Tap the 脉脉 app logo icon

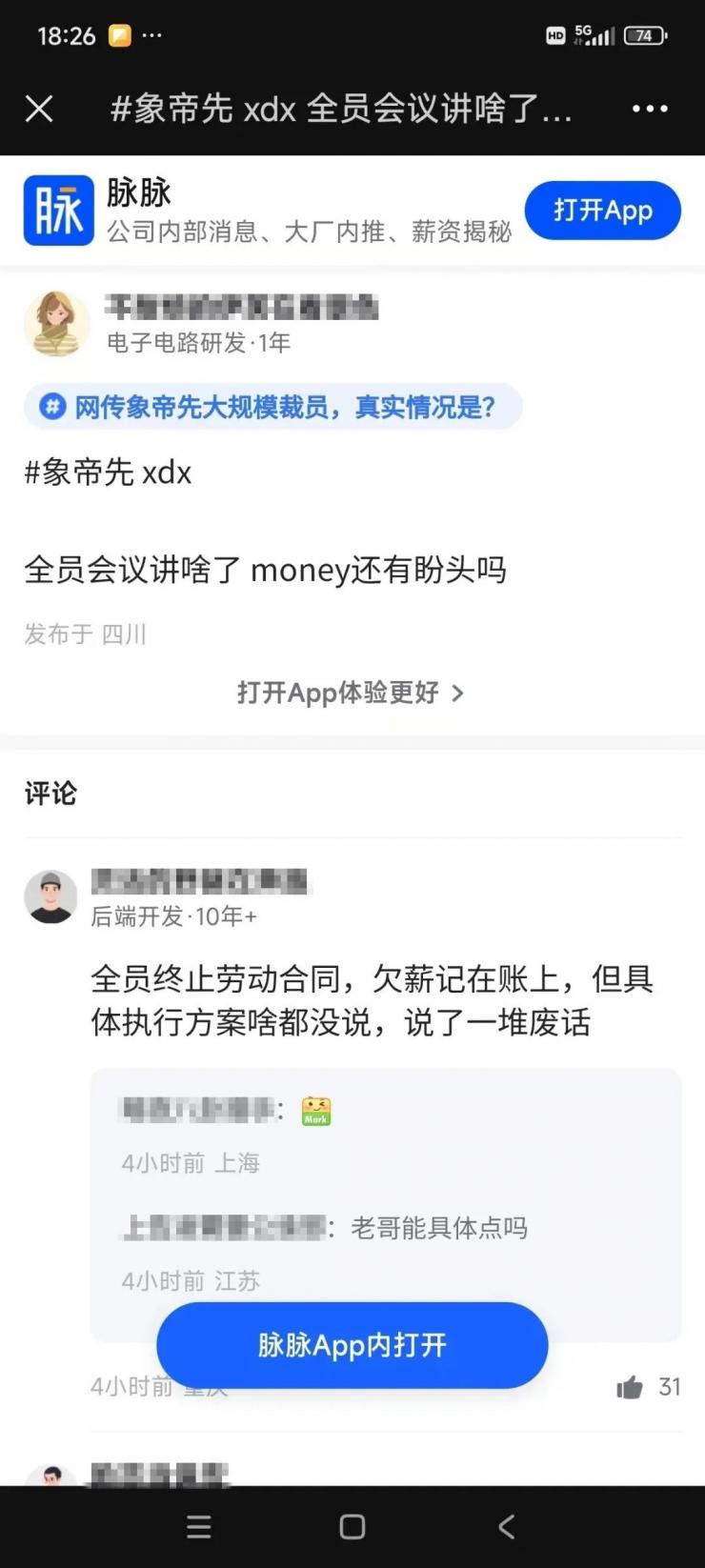point(58,210)
